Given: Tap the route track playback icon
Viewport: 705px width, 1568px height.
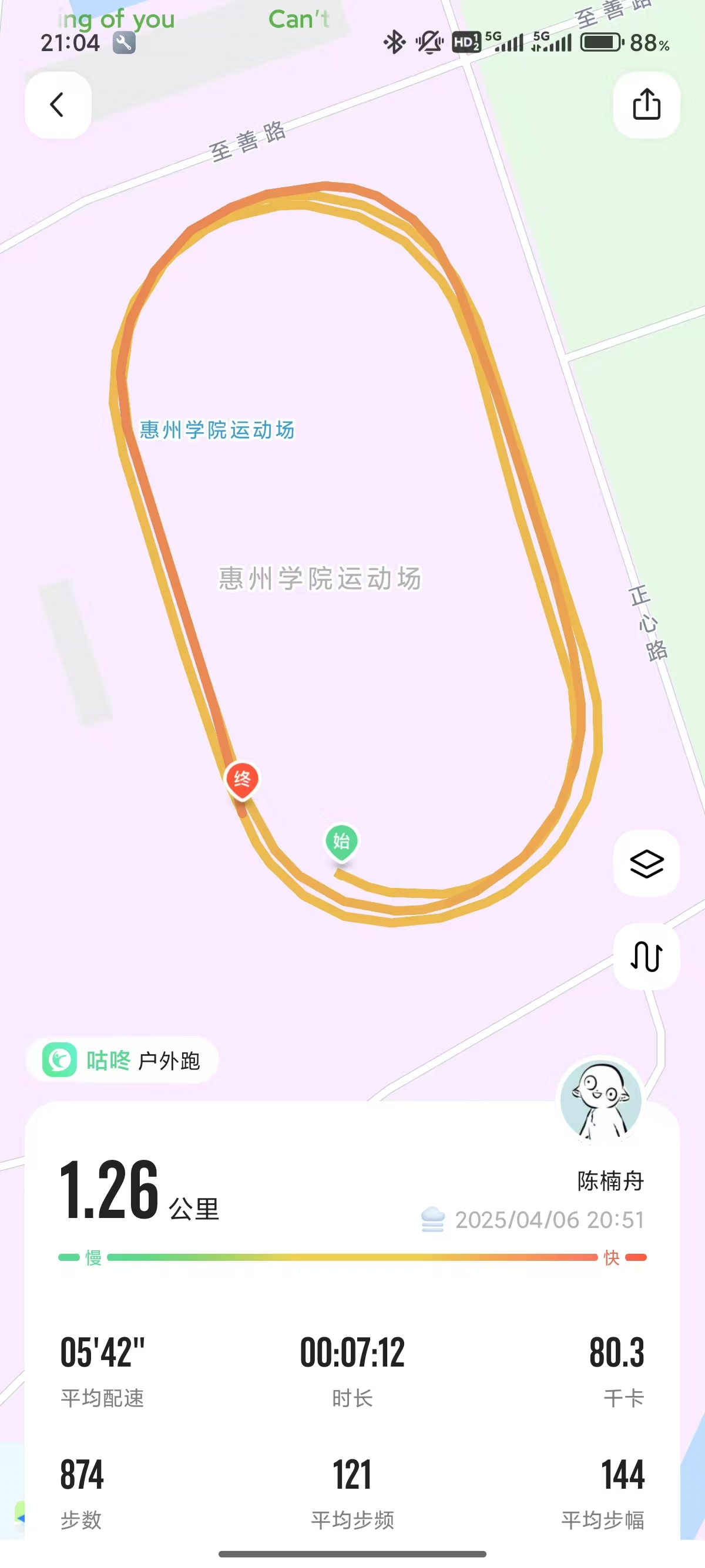Looking at the screenshot, I should click(x=646, y=956).
